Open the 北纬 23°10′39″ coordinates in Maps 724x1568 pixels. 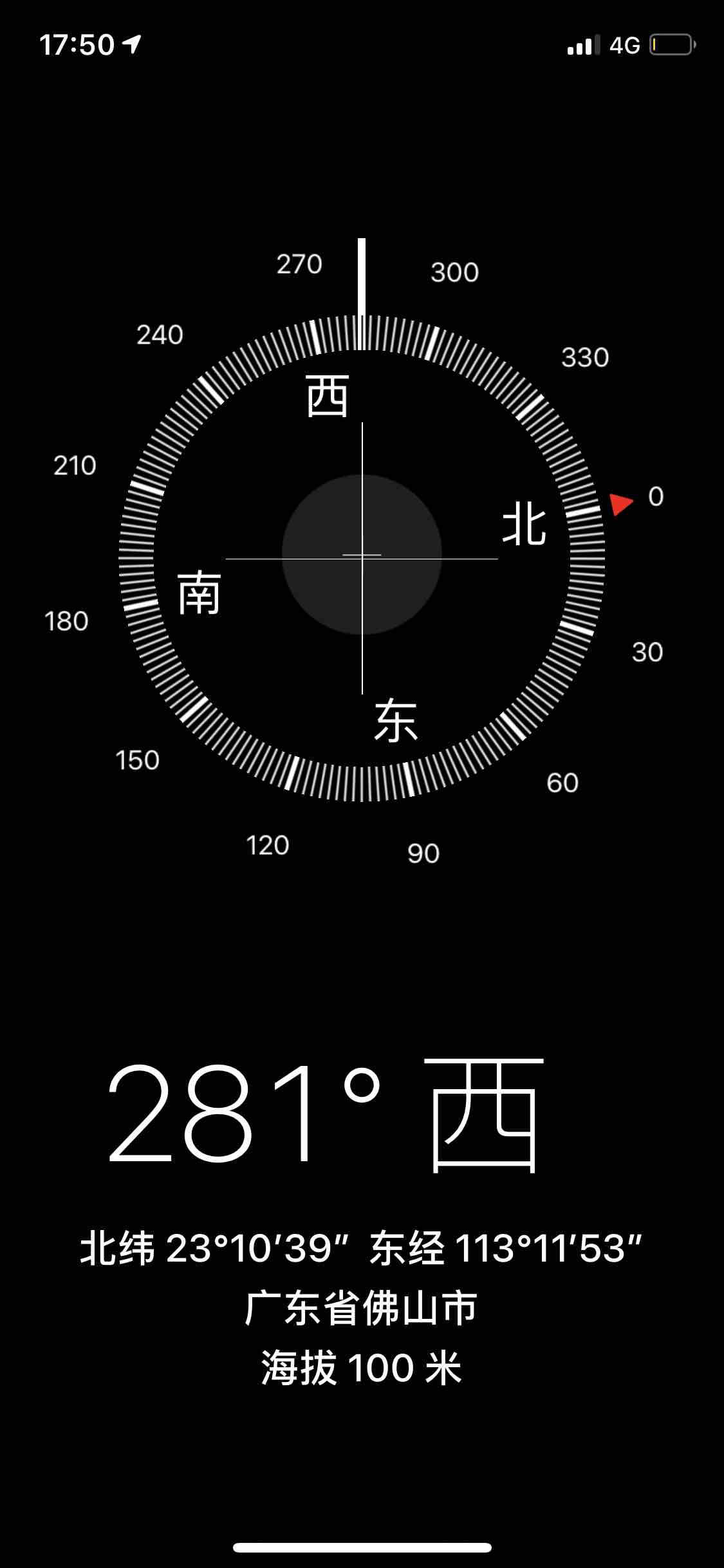361,1248
